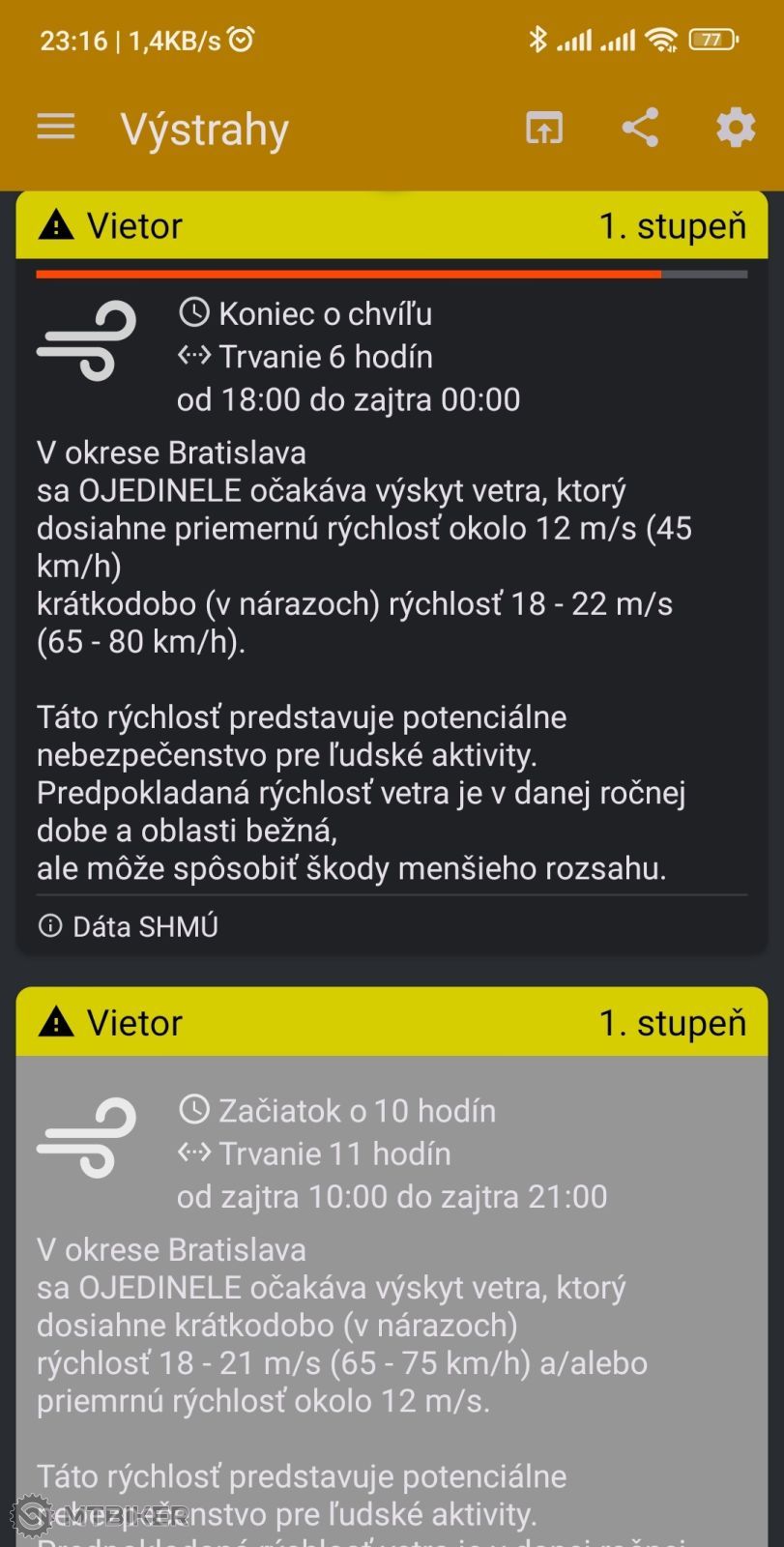The image size is (784, 1547).
Task: Open the settings gear icon
Action: pyautogui.click(x=734, y=127)
